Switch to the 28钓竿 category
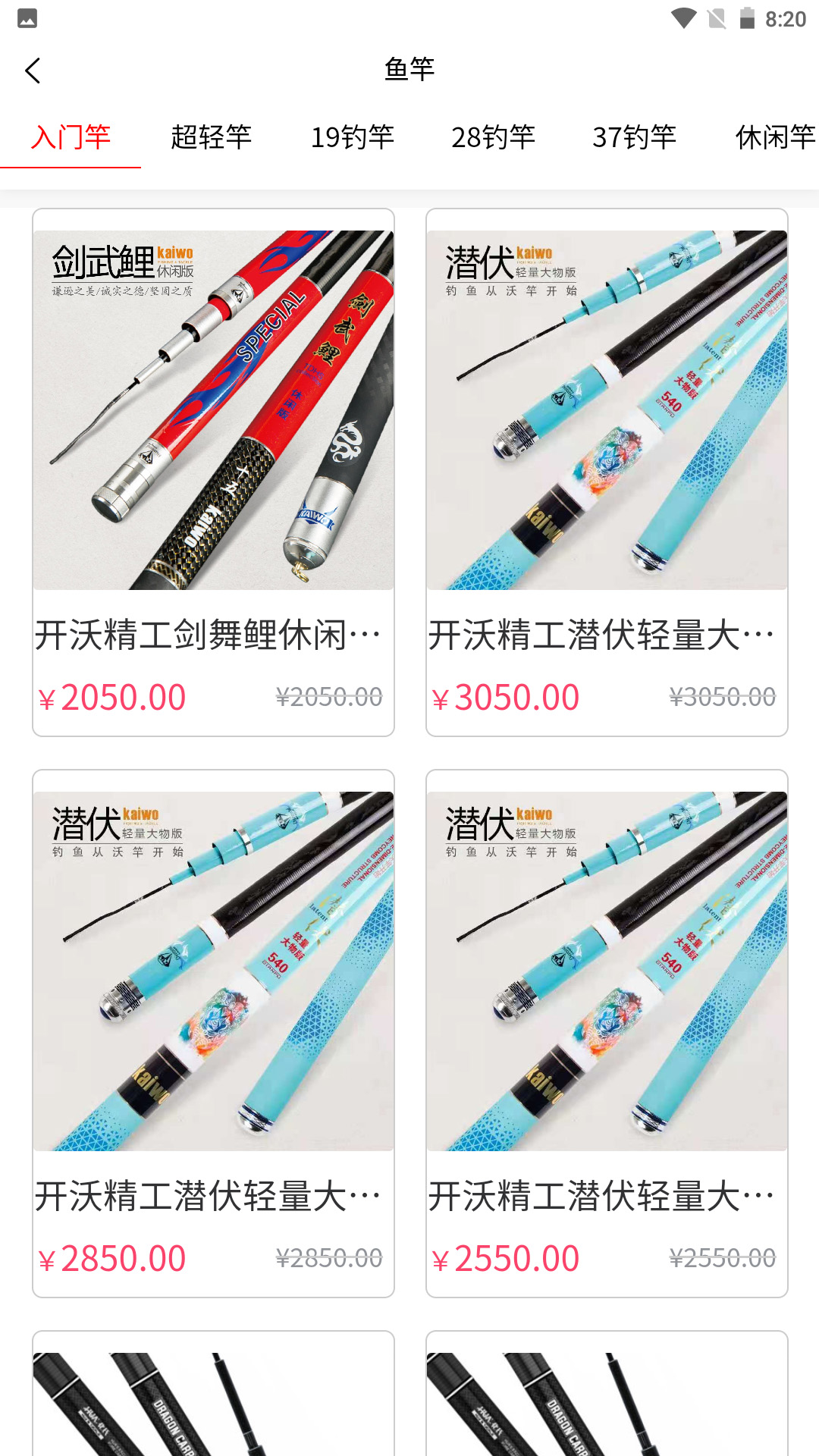Screen dimensions: 819x1456 [493, 137]
